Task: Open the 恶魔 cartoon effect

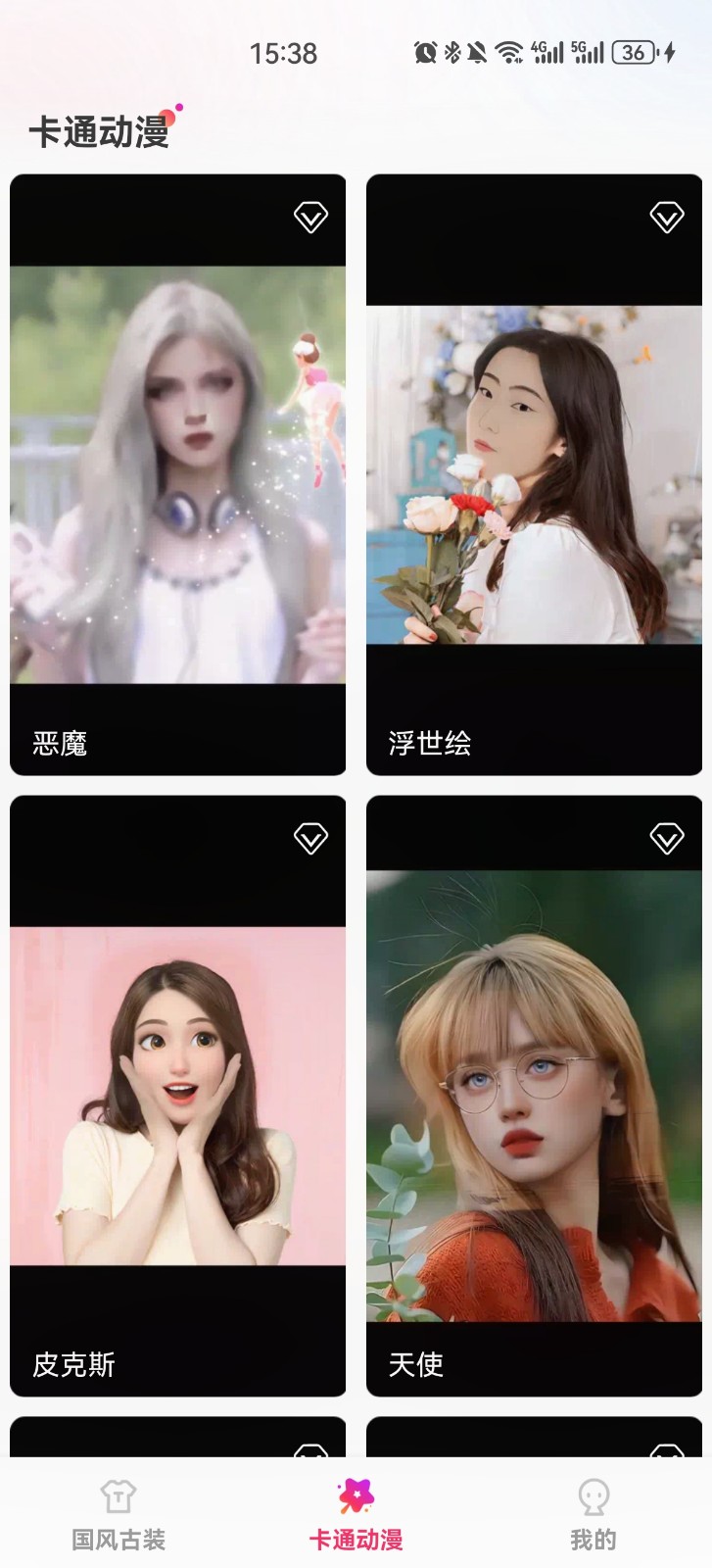Action: (x=177, y=461)
